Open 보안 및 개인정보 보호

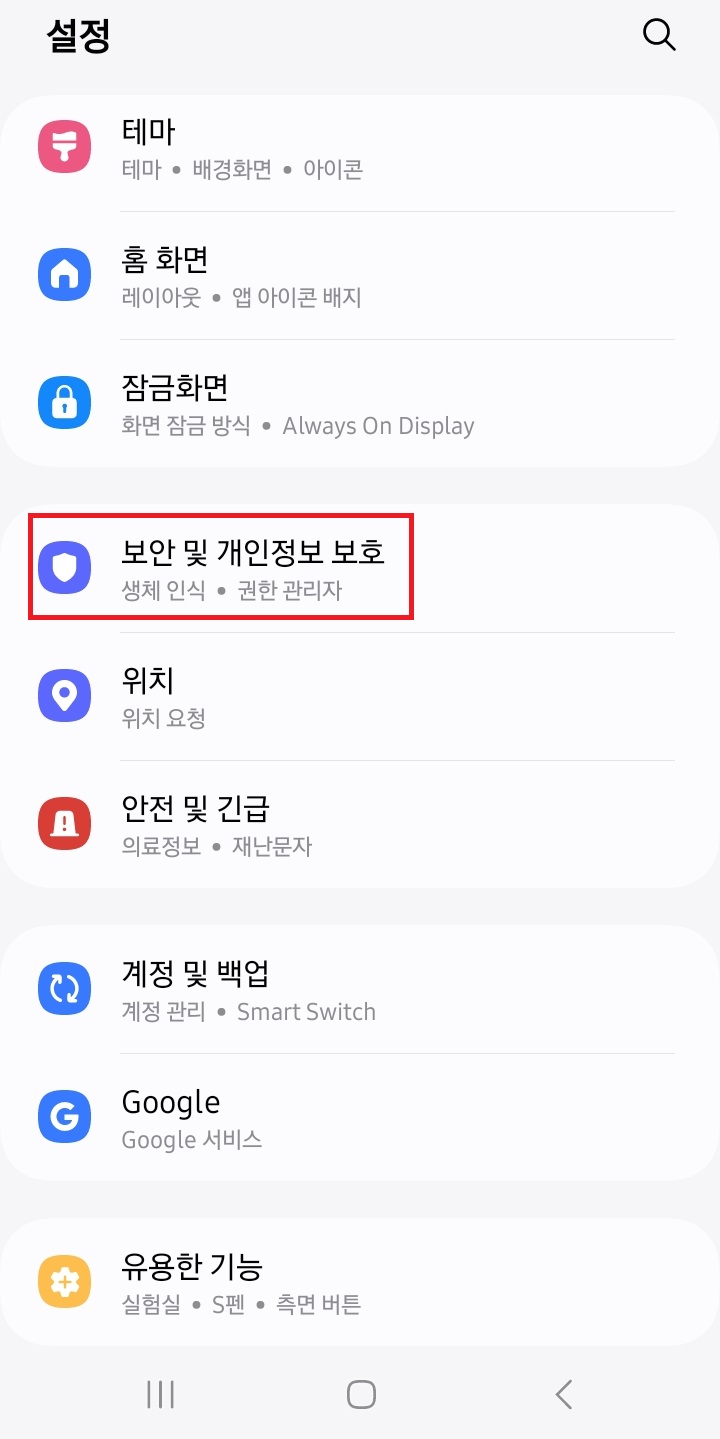click(x=360, y=568)
